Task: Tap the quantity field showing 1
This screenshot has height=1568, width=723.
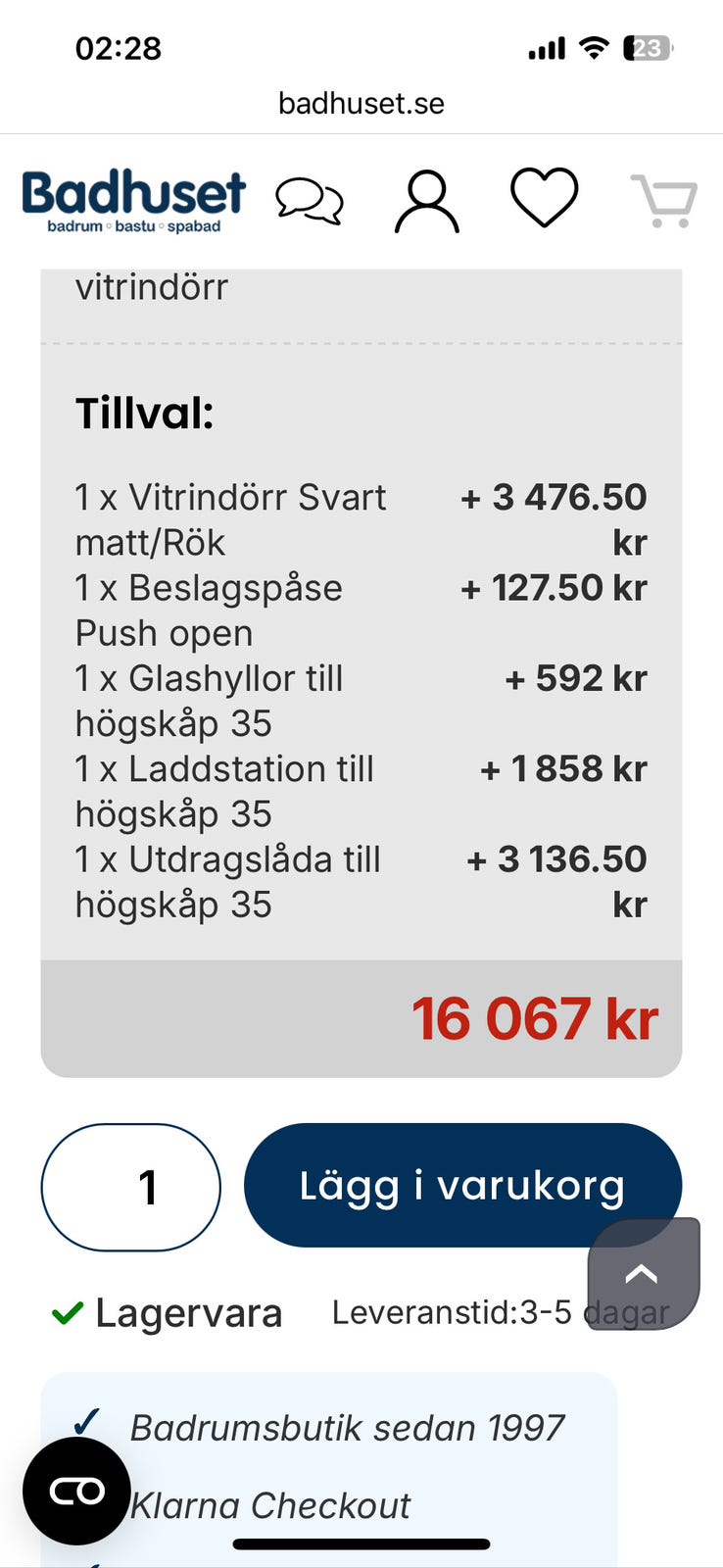Action: (131, 1187)
